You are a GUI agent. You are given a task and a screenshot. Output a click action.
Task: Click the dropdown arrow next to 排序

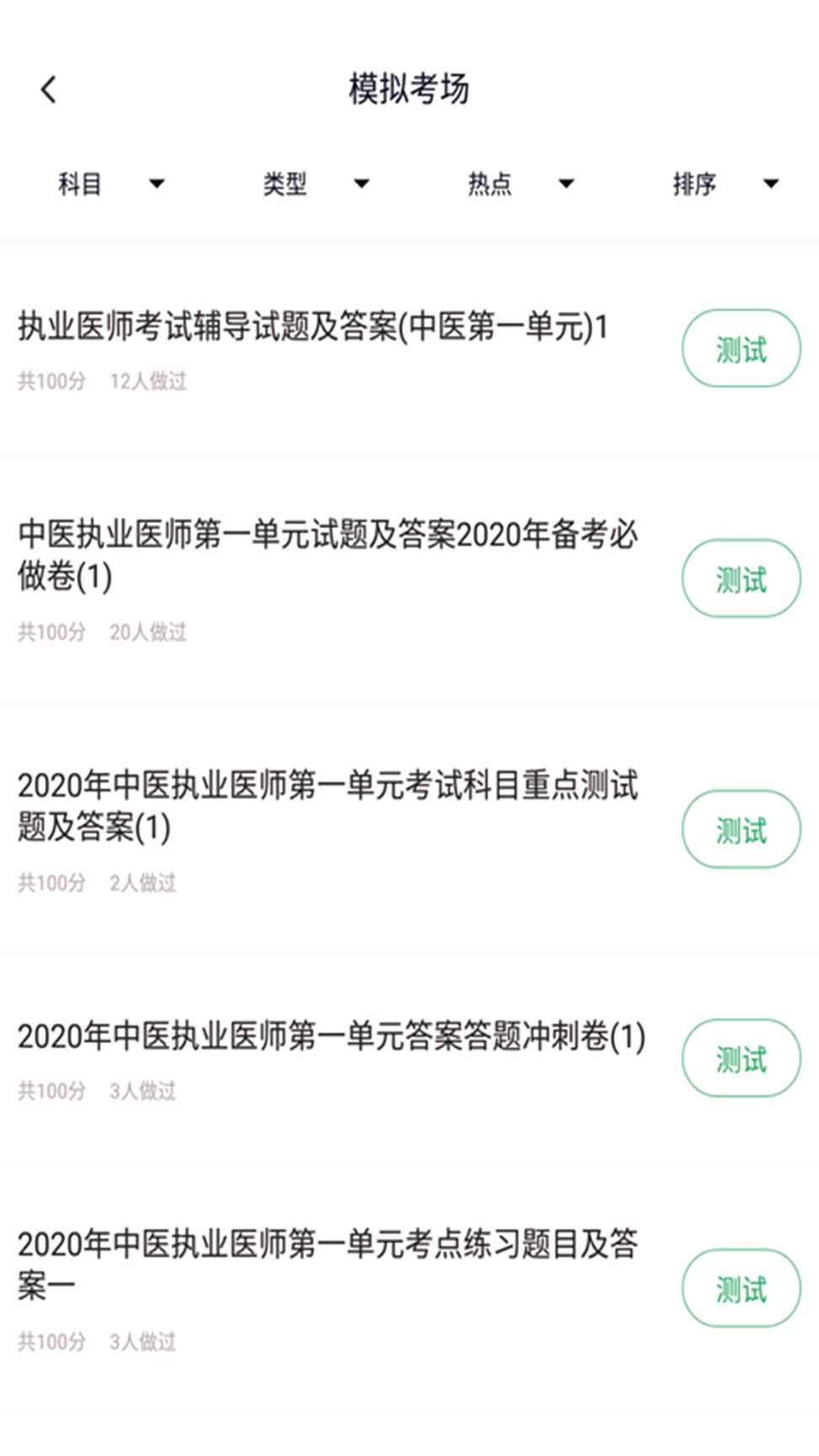click(769, 185)
